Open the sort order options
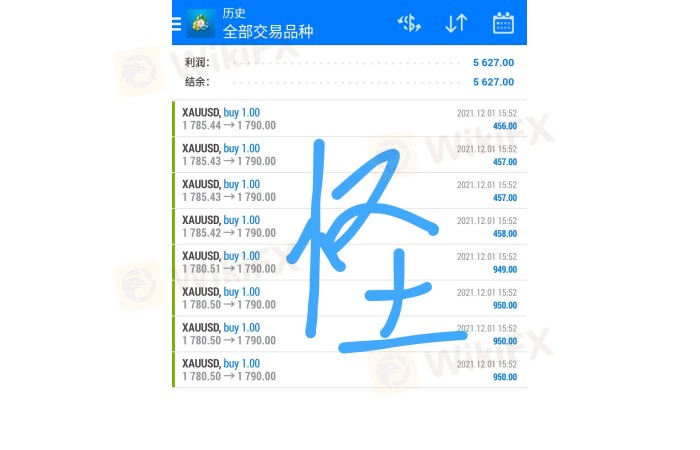 pyautogui.click(x=456, y=23)
